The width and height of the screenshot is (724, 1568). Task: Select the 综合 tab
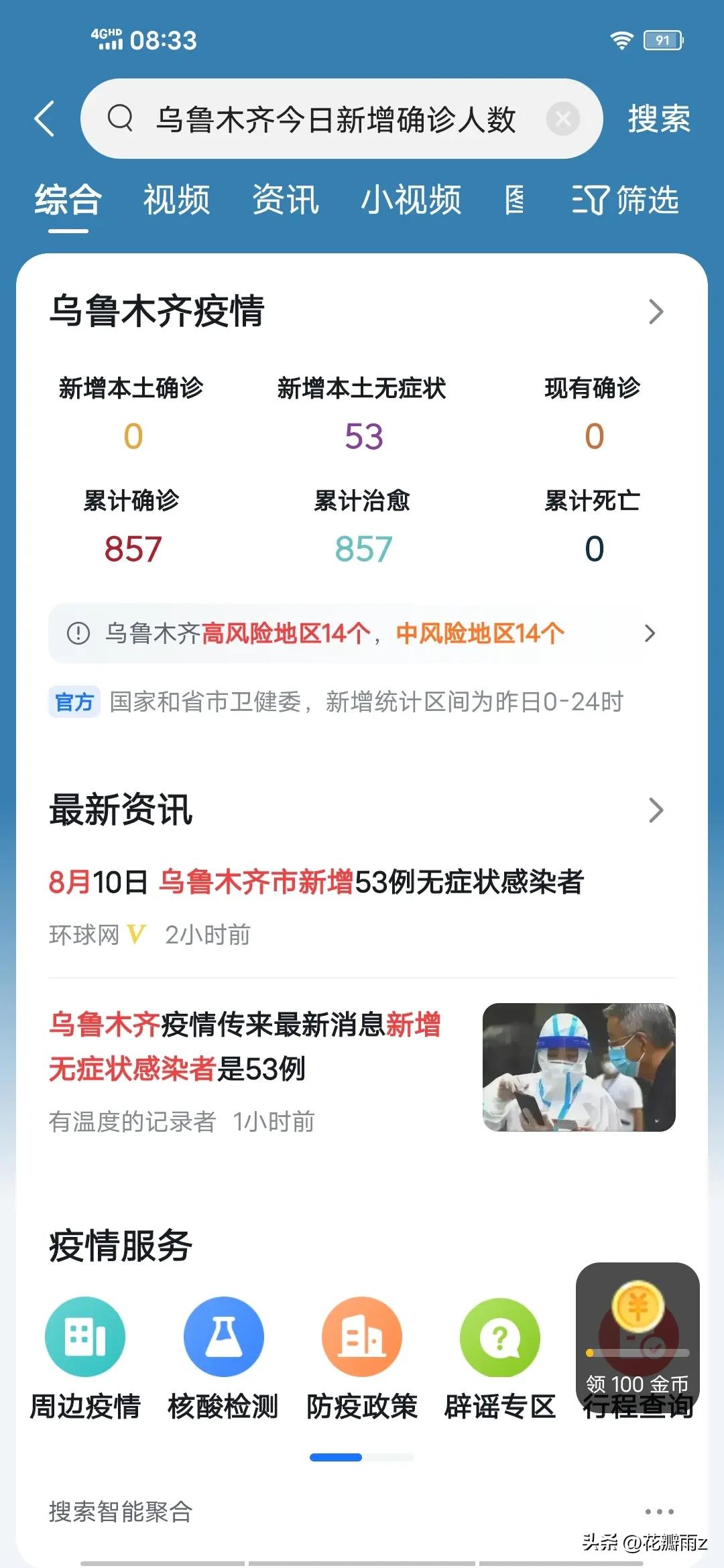(68, 200)
